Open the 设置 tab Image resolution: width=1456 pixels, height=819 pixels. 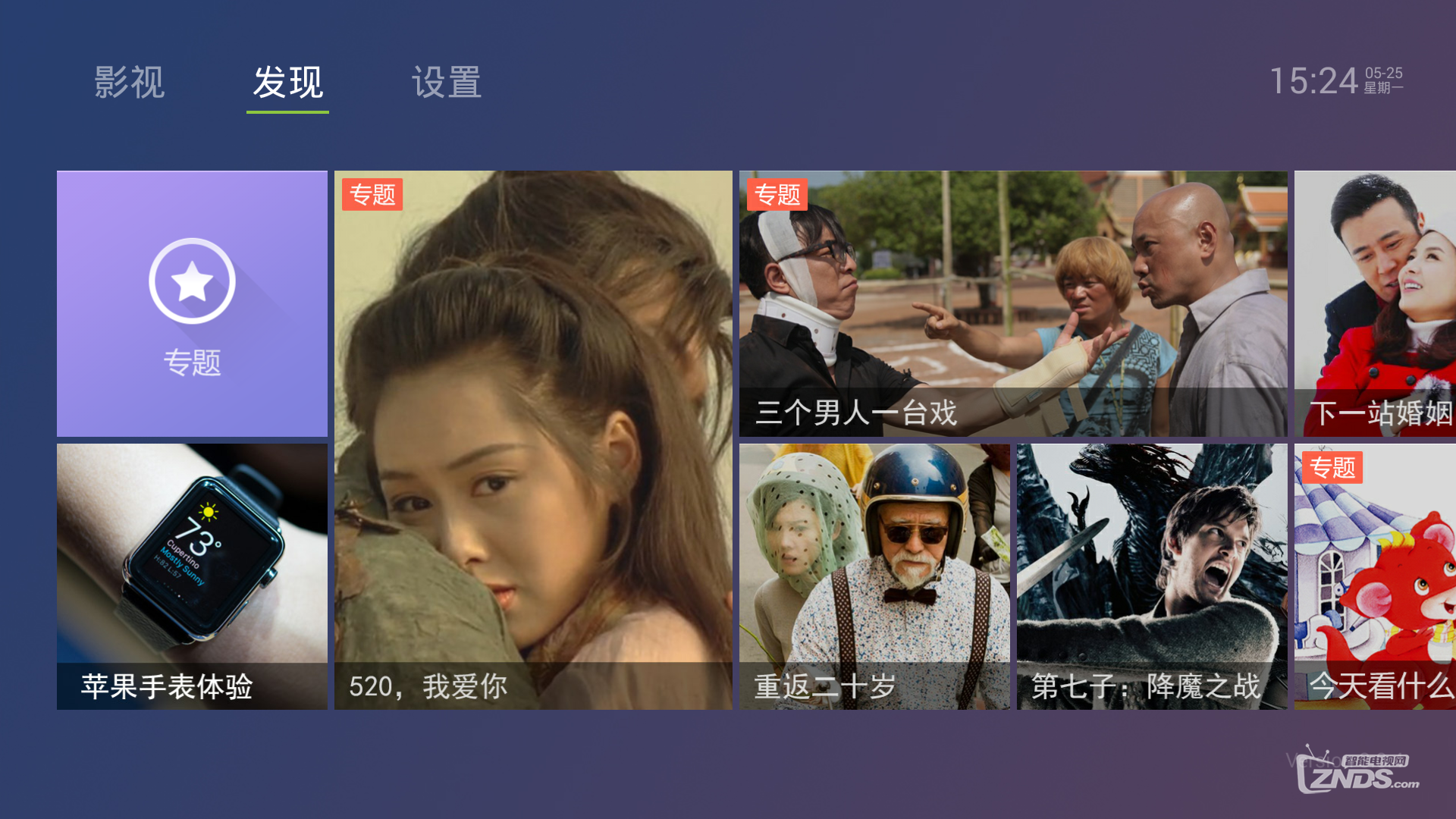coord(446,82)
